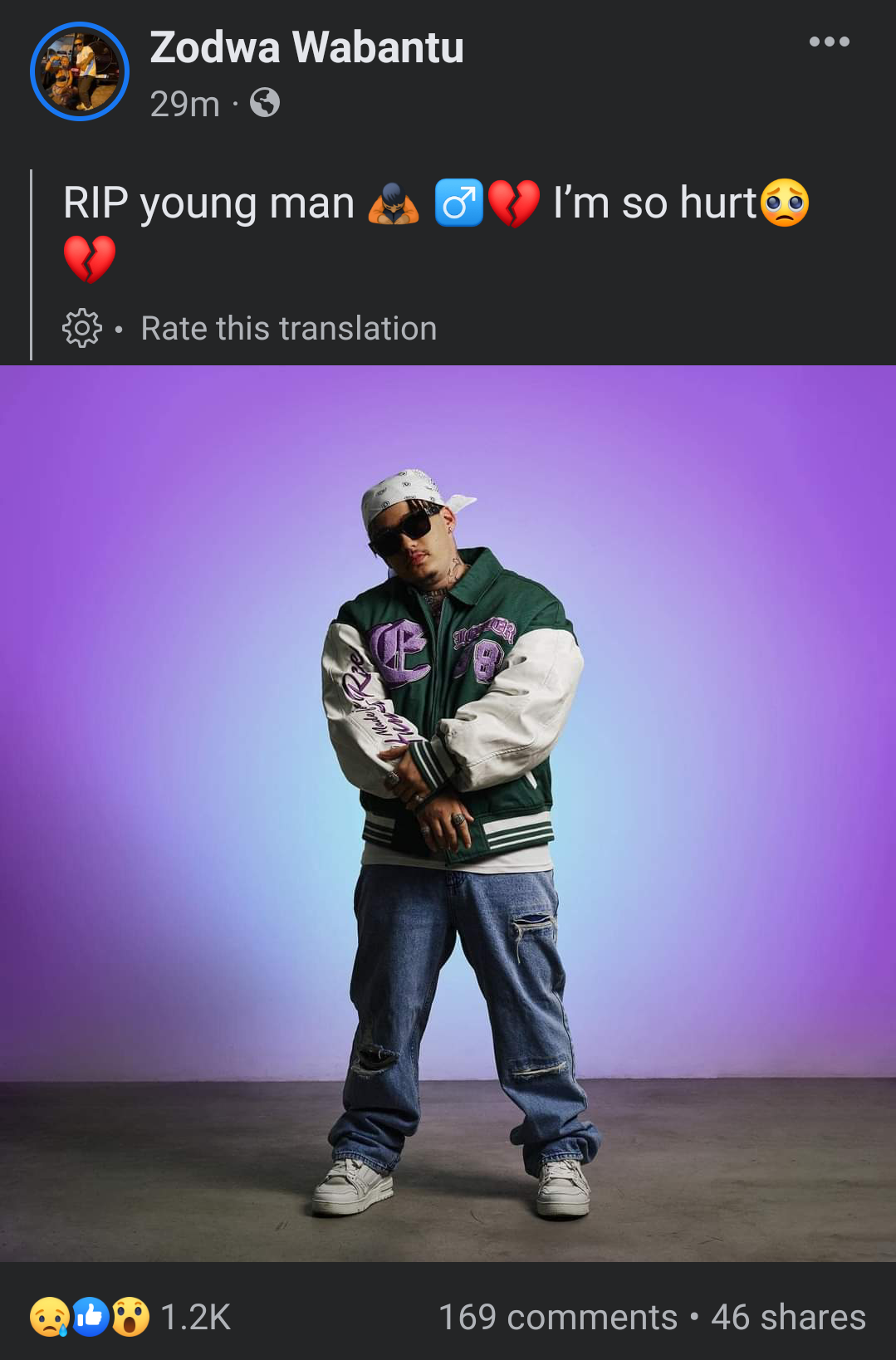The height and width of the screenshot is (1360, 896).
Task: Open translation settings gear icon
Action: [82, 328]
